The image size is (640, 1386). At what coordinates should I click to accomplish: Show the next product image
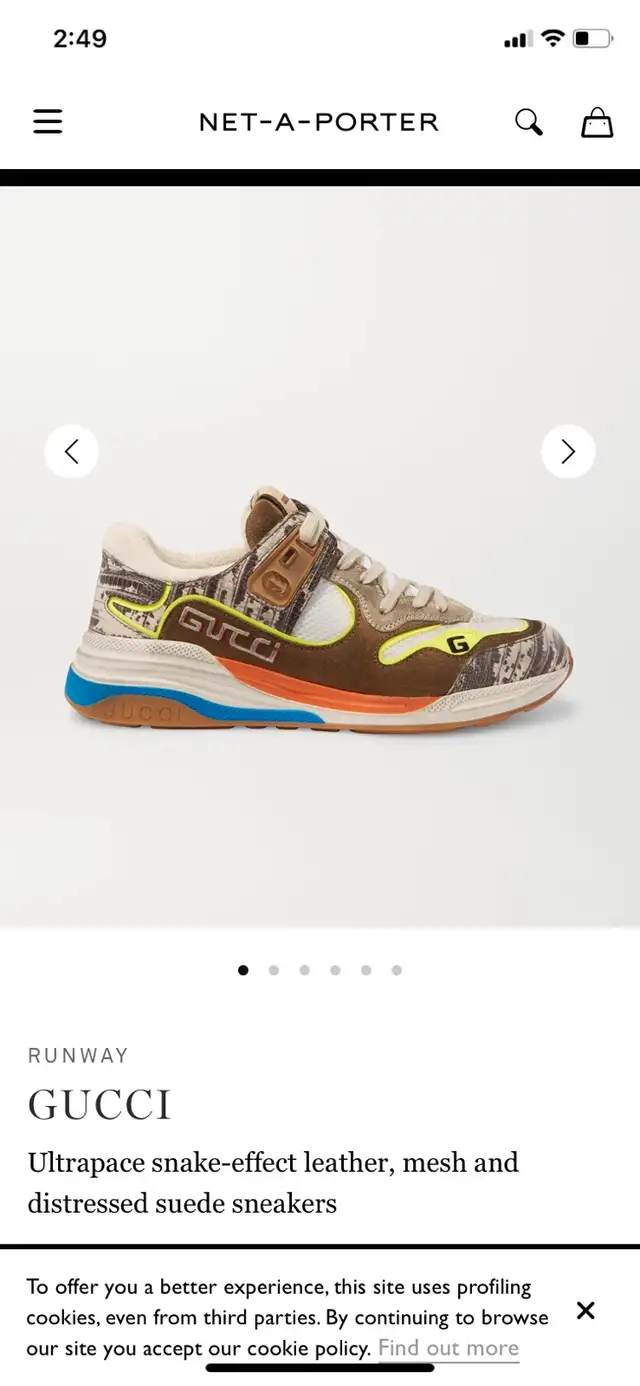pos(568,452)
